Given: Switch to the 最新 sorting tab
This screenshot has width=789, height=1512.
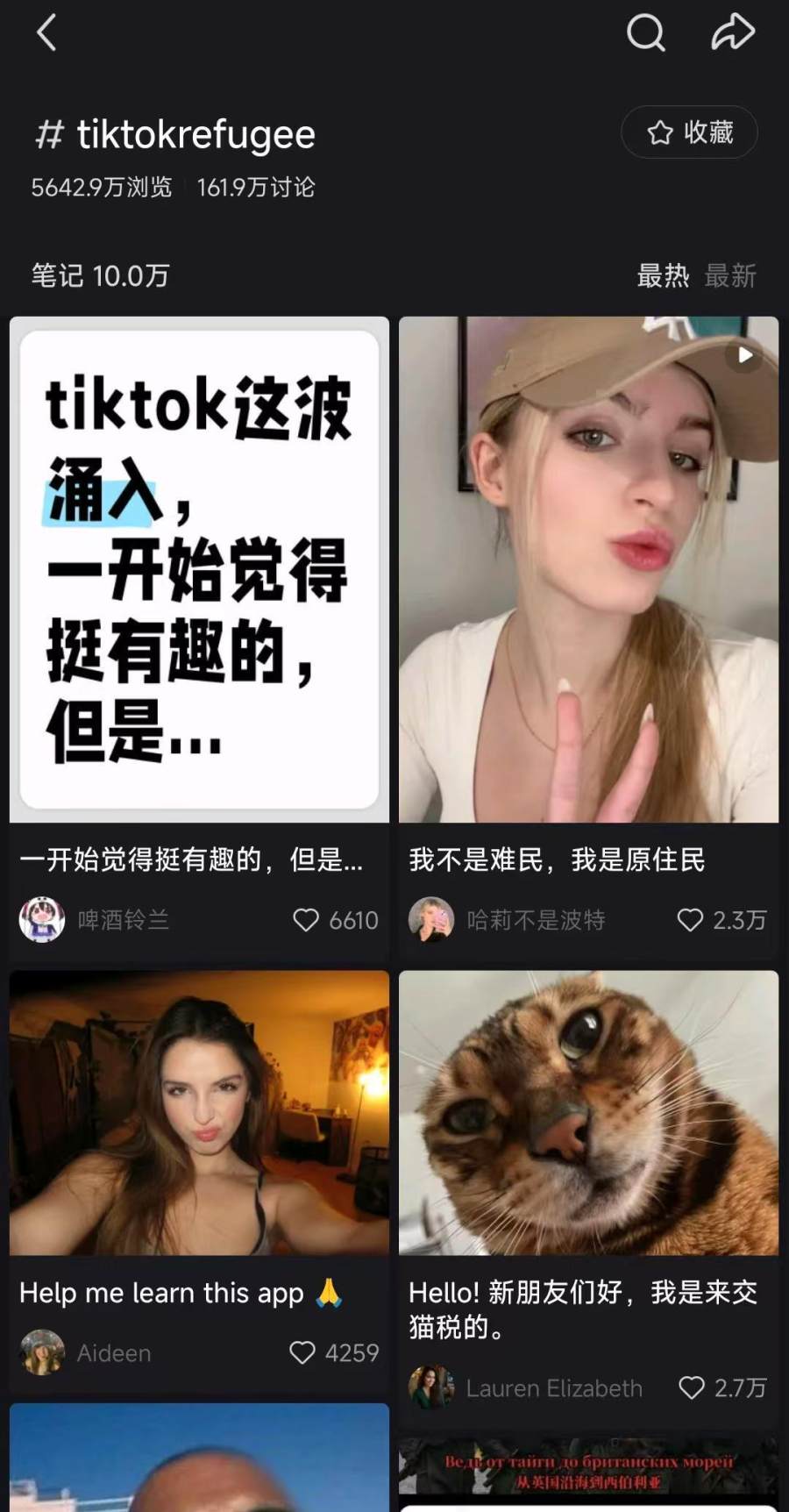Looking at the screenshot, I should pyautogui.click(x=730, y=276).
